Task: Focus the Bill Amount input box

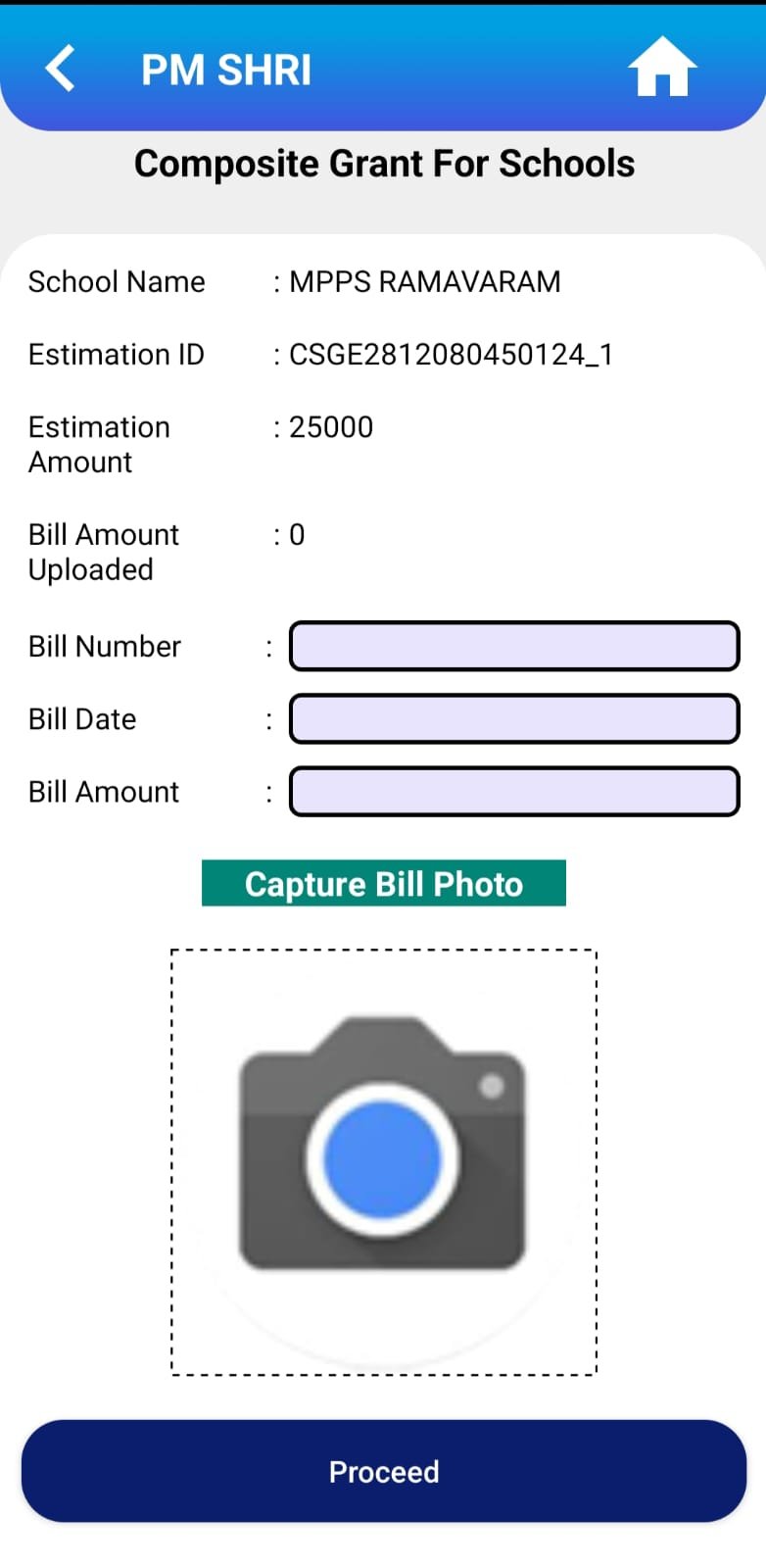Action: pyautogui.click(x=514, y=791)
